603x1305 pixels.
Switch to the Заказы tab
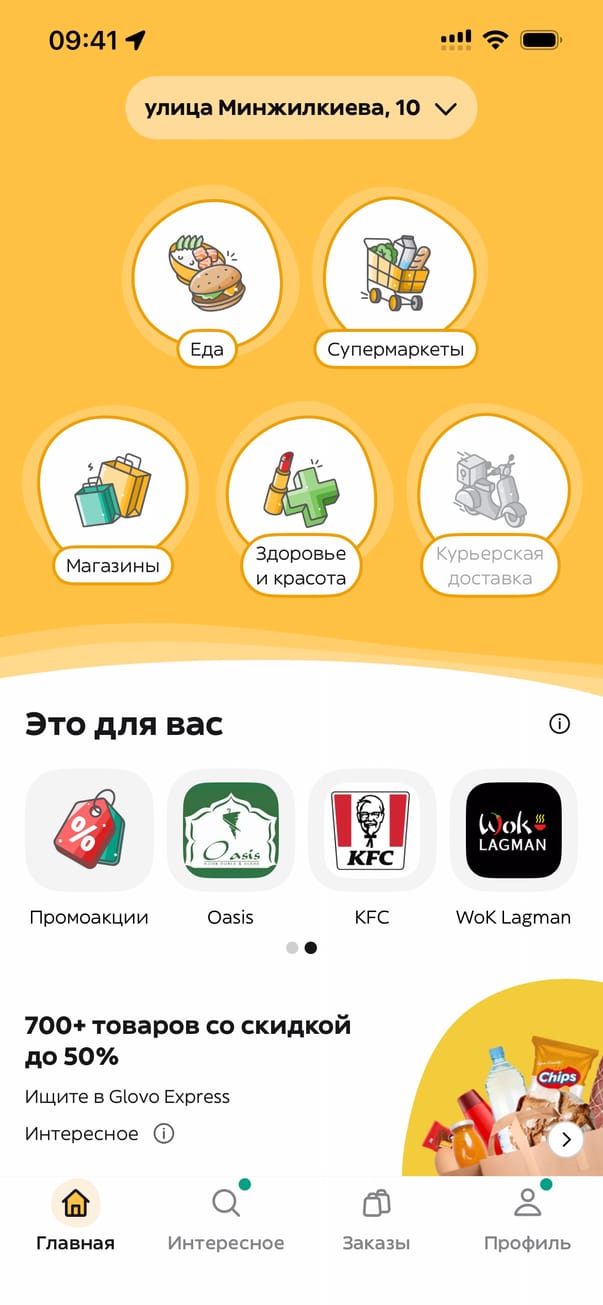(376, 1217)
